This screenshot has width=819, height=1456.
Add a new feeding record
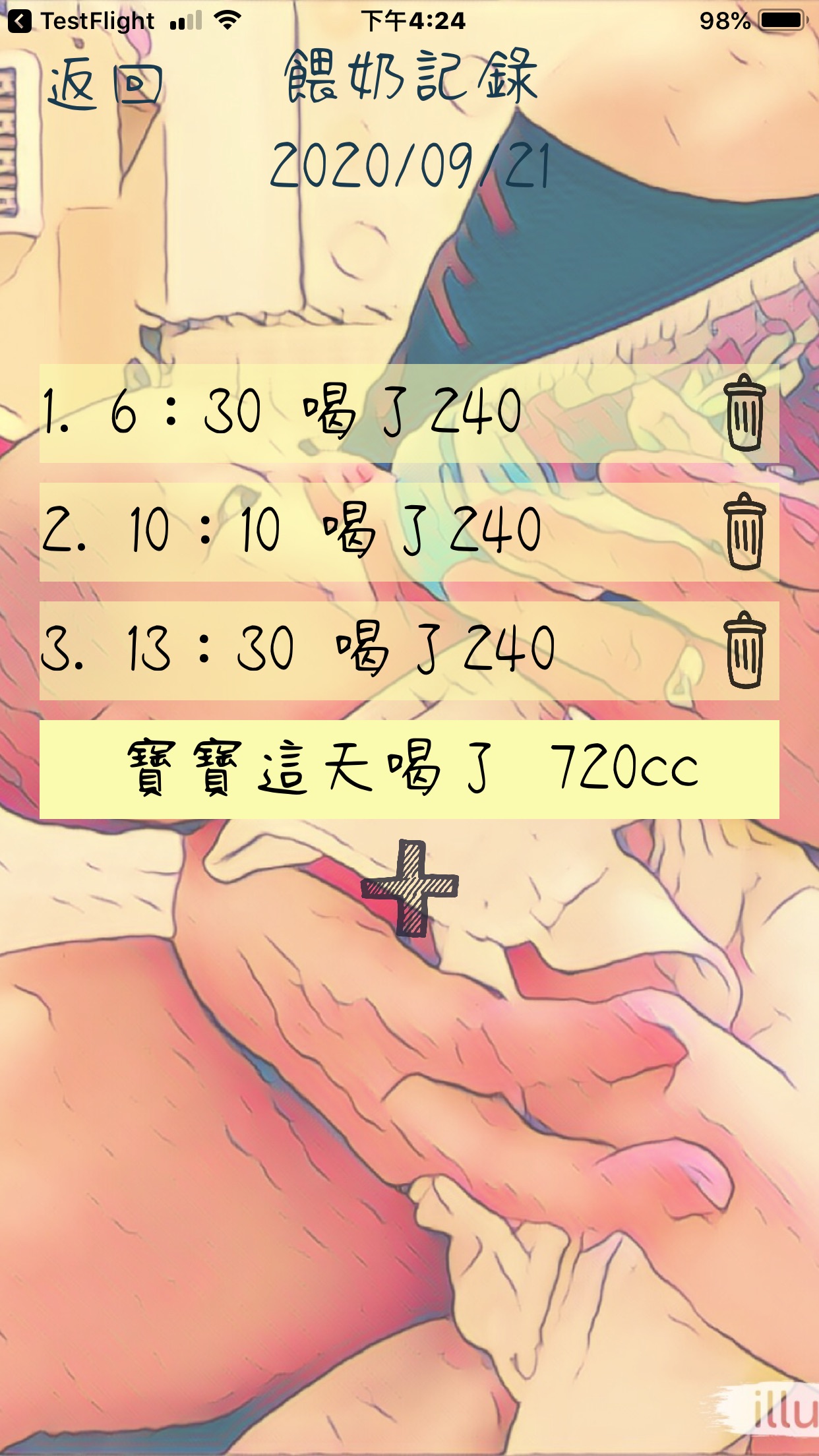[x=410, y=888]
